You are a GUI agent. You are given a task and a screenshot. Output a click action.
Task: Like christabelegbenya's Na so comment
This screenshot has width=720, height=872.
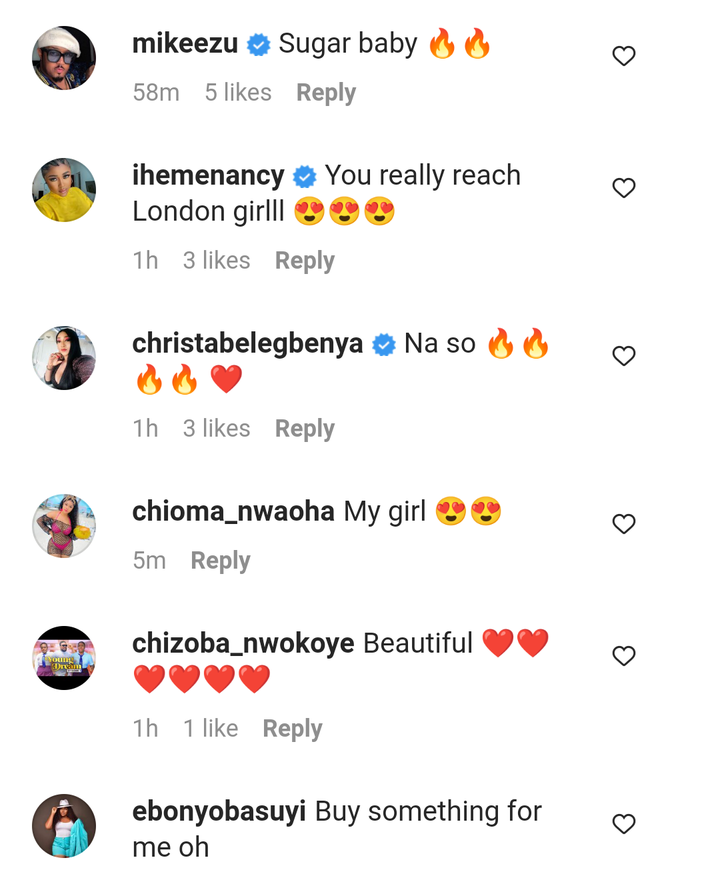[623, 356]
